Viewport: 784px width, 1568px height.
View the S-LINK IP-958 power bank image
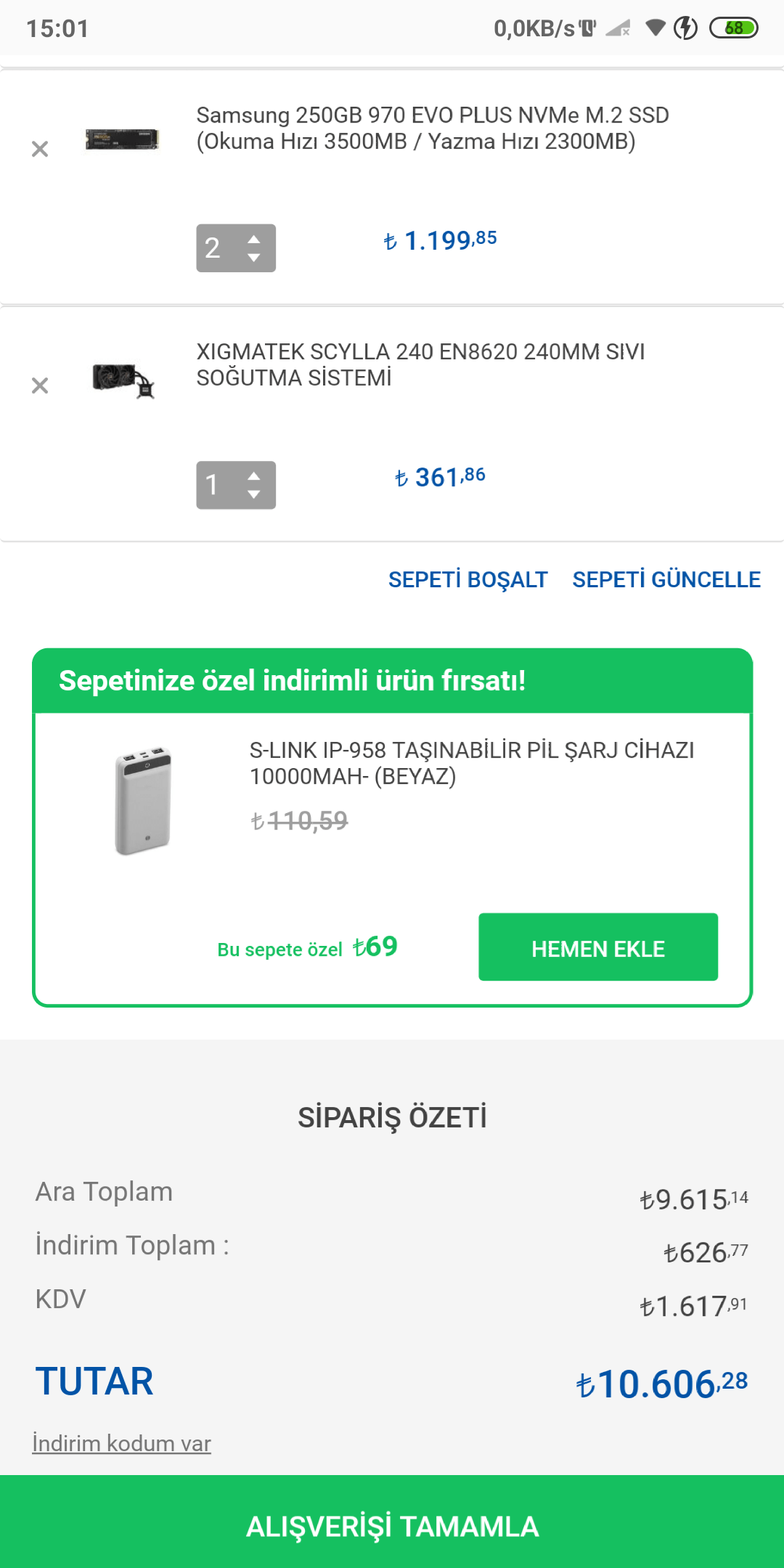(143, 801)
